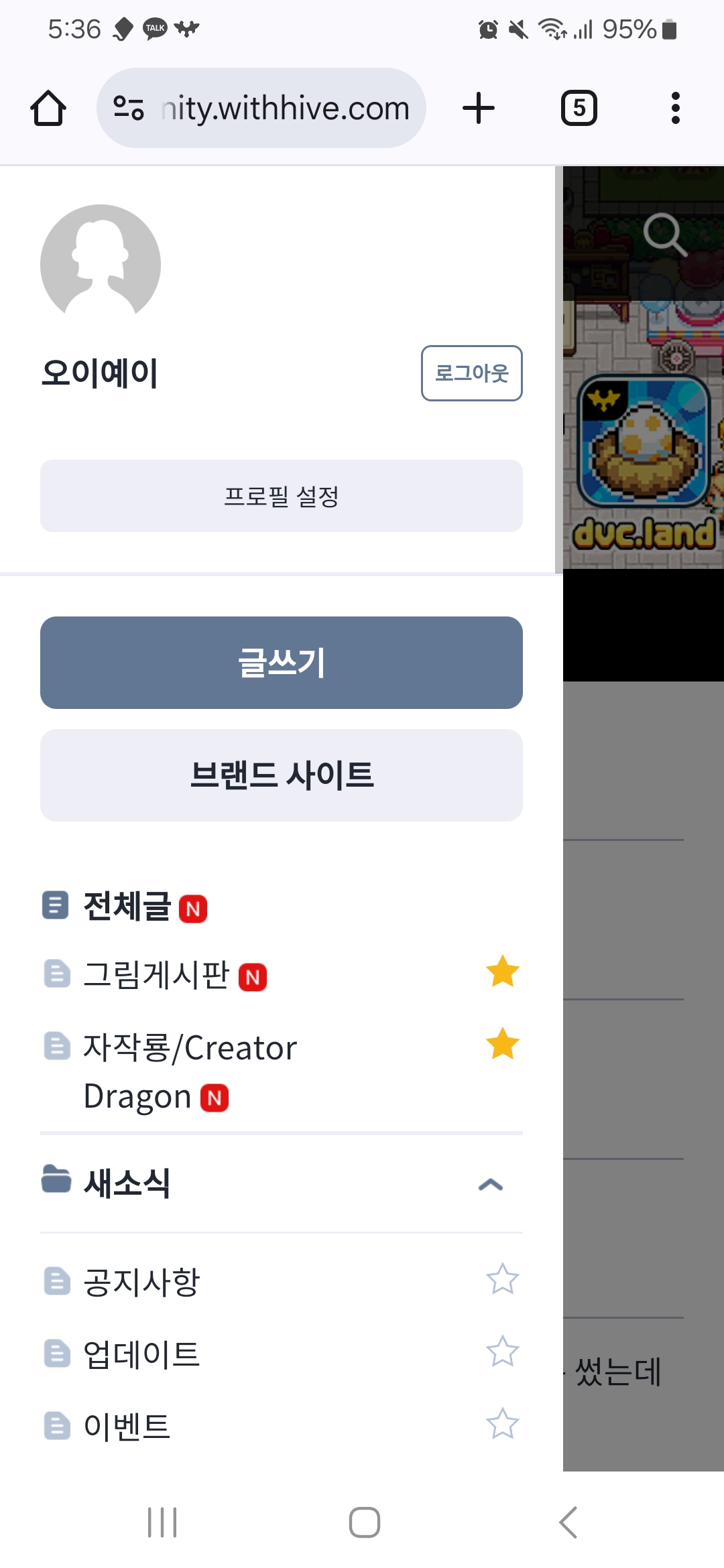Unfavorite the 그림게시판 star
724x1568 pixels.
coord(502,972)
